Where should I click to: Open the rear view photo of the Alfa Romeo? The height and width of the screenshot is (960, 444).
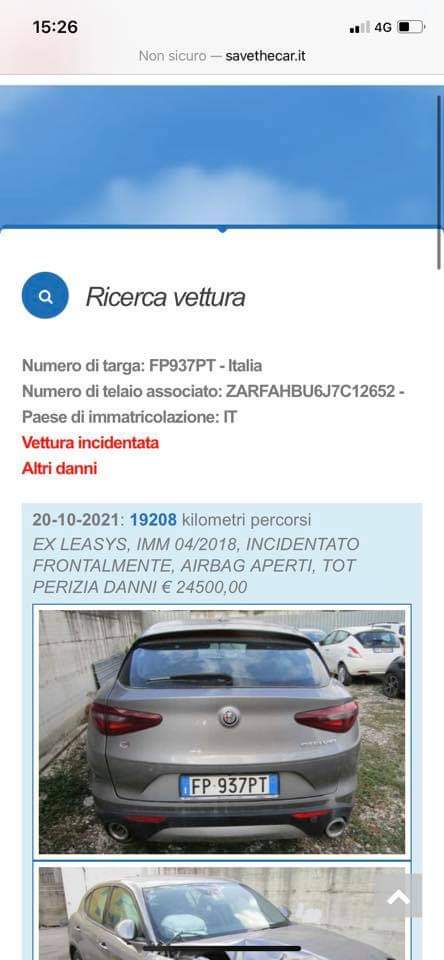222,732
